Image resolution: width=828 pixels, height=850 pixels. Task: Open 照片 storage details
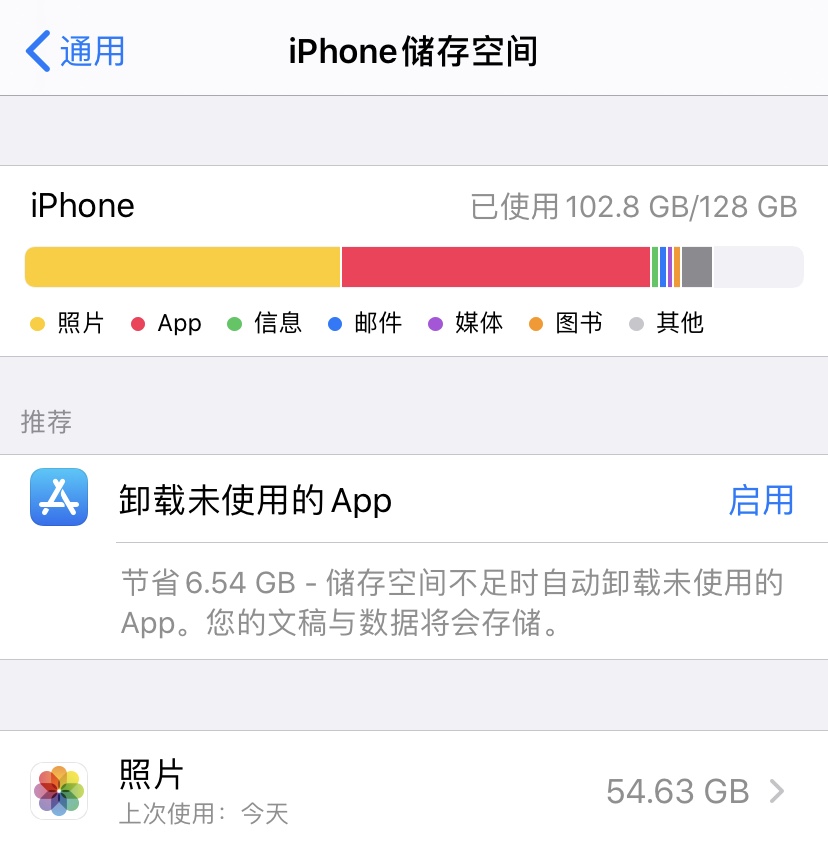414,792
